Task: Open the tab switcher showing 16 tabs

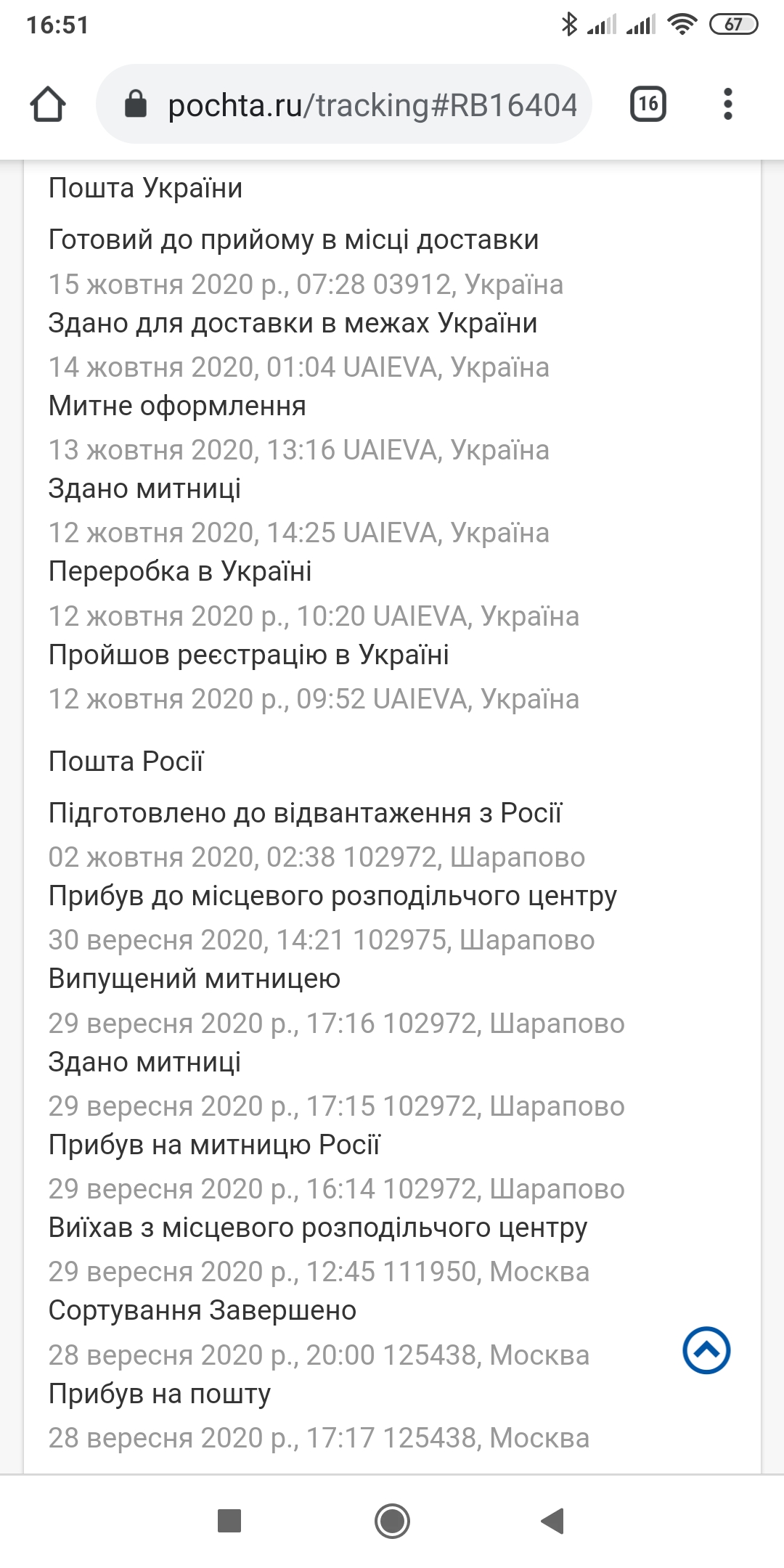Action: coord(648,104)
